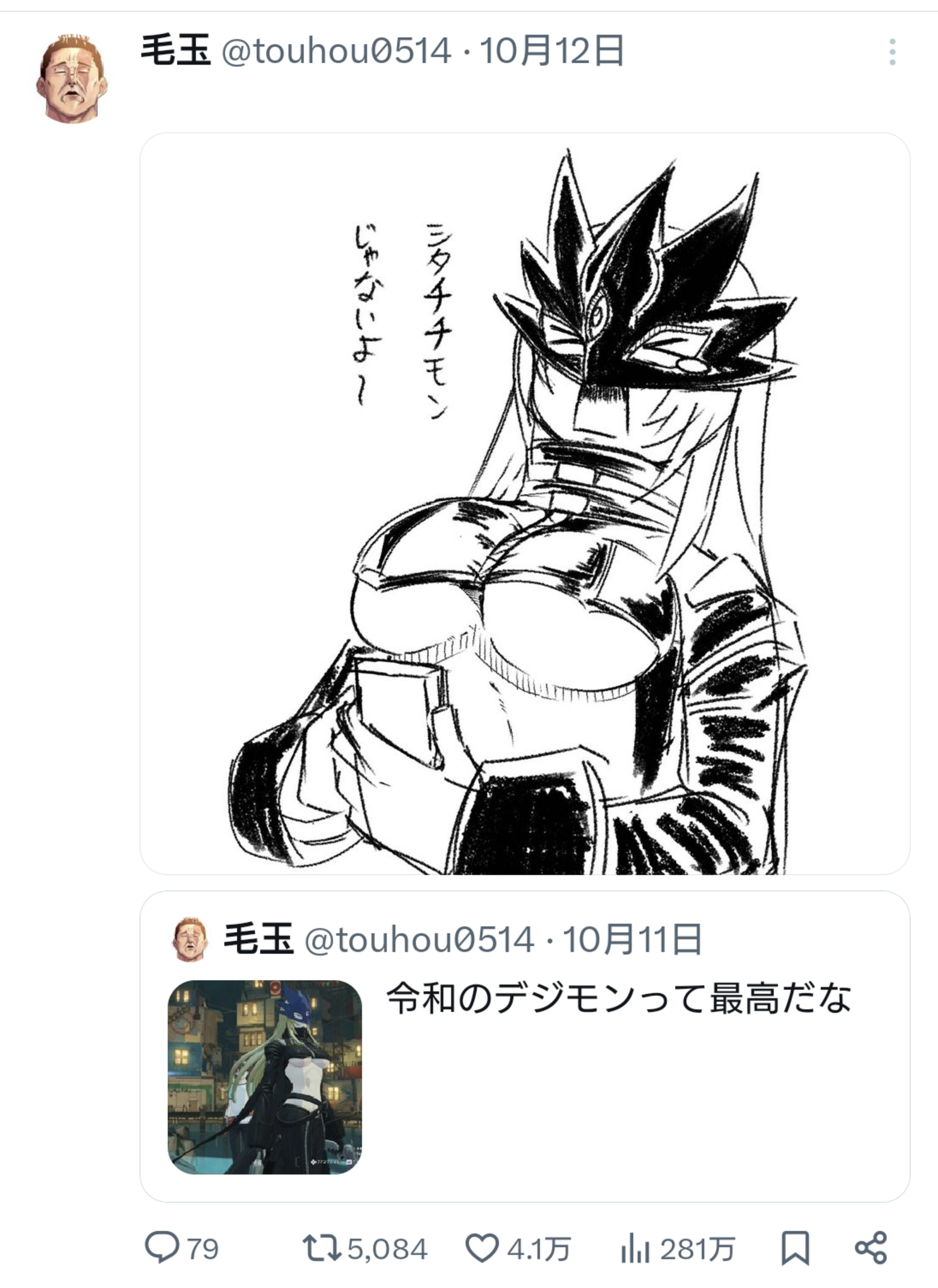
Task: Reply to the tweet with 79 comments
Action: (163, 1249)
